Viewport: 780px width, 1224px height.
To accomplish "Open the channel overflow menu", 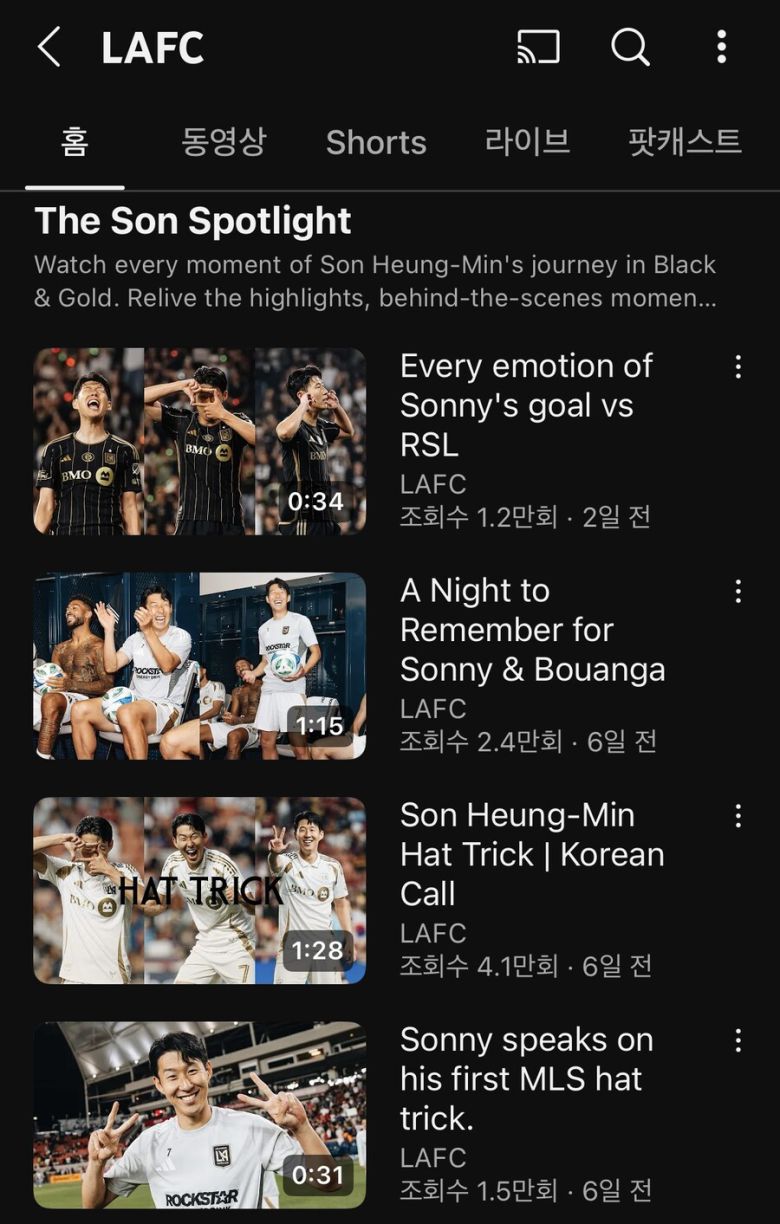I will click(721, 47).
